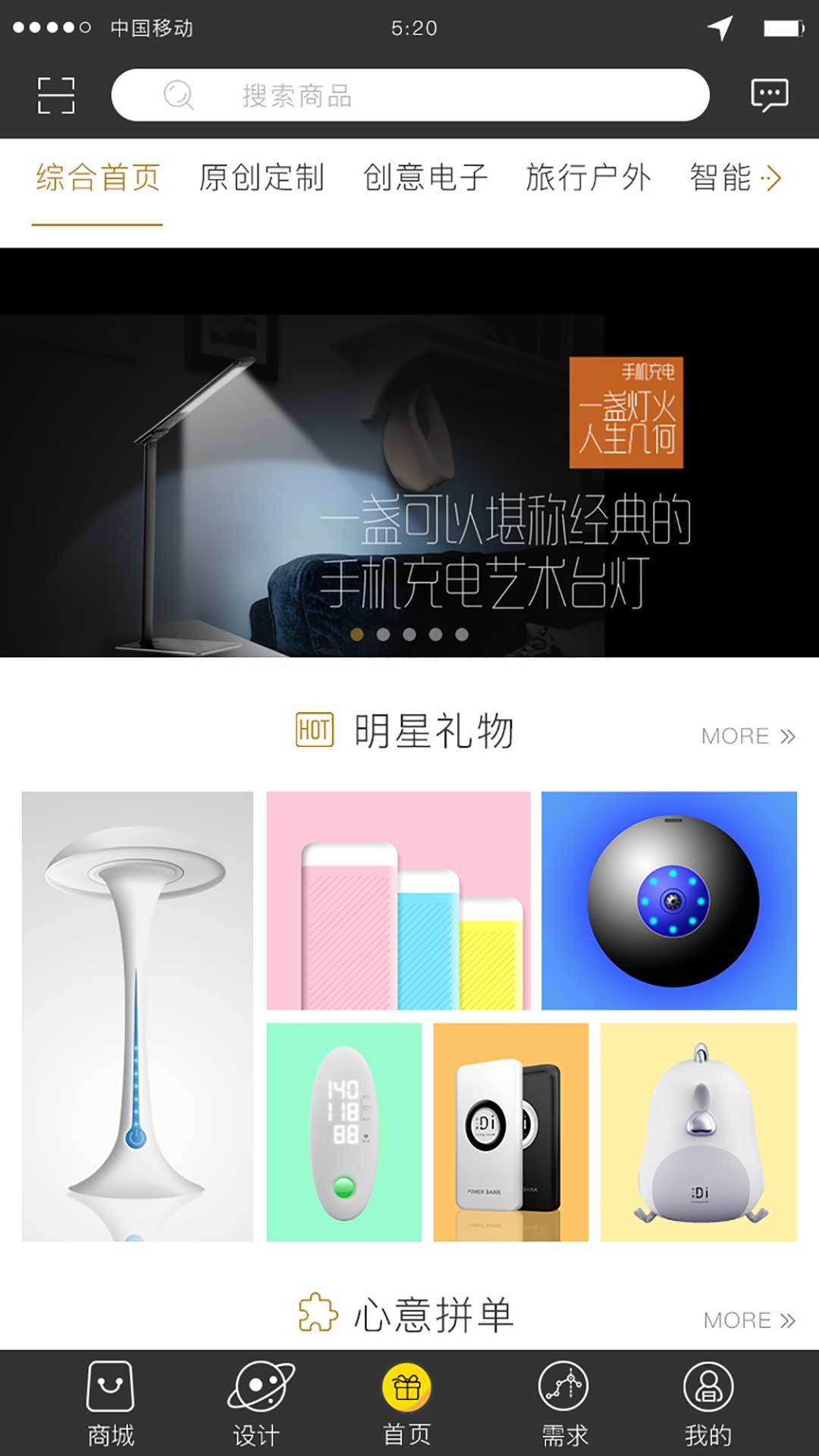View the white bird-shaped gadget product
This screenshot has height=1456, width=819.
click(x=698, y=1131)
